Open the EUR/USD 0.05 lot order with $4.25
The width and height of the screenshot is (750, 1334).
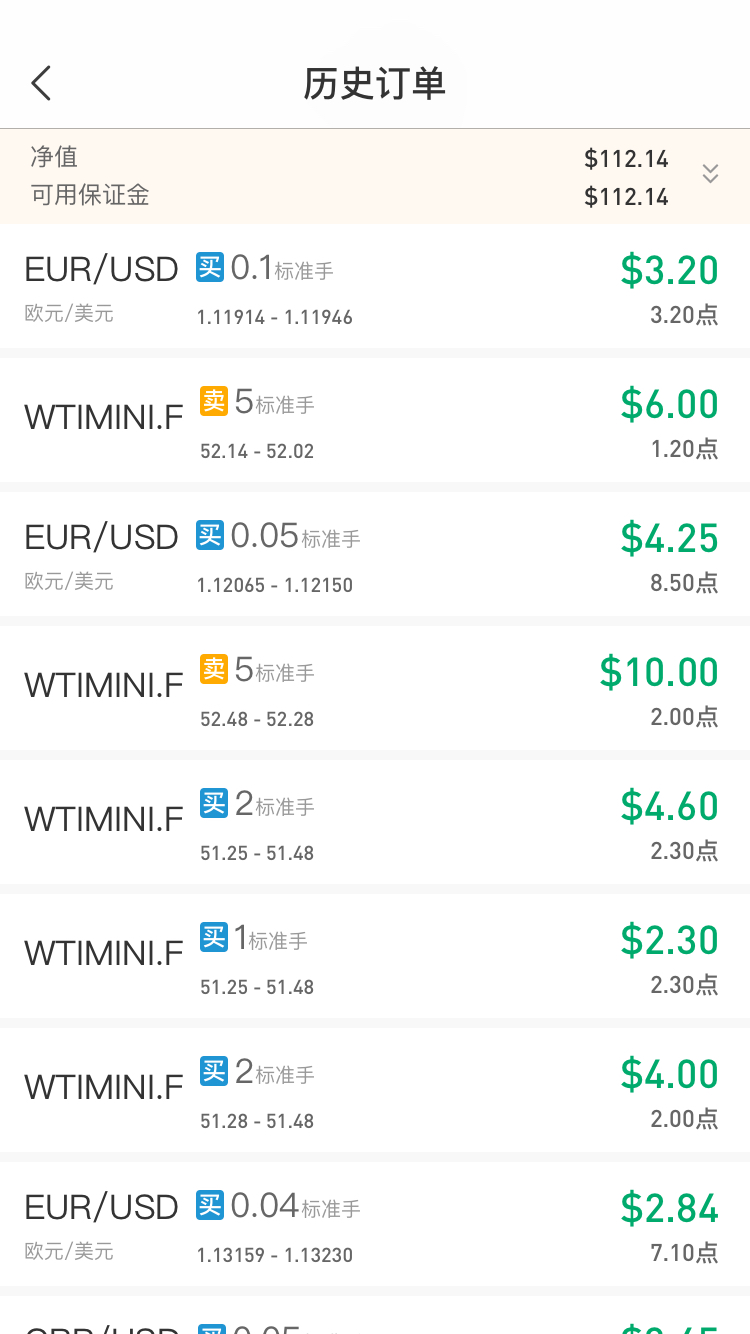pos(375,554)
